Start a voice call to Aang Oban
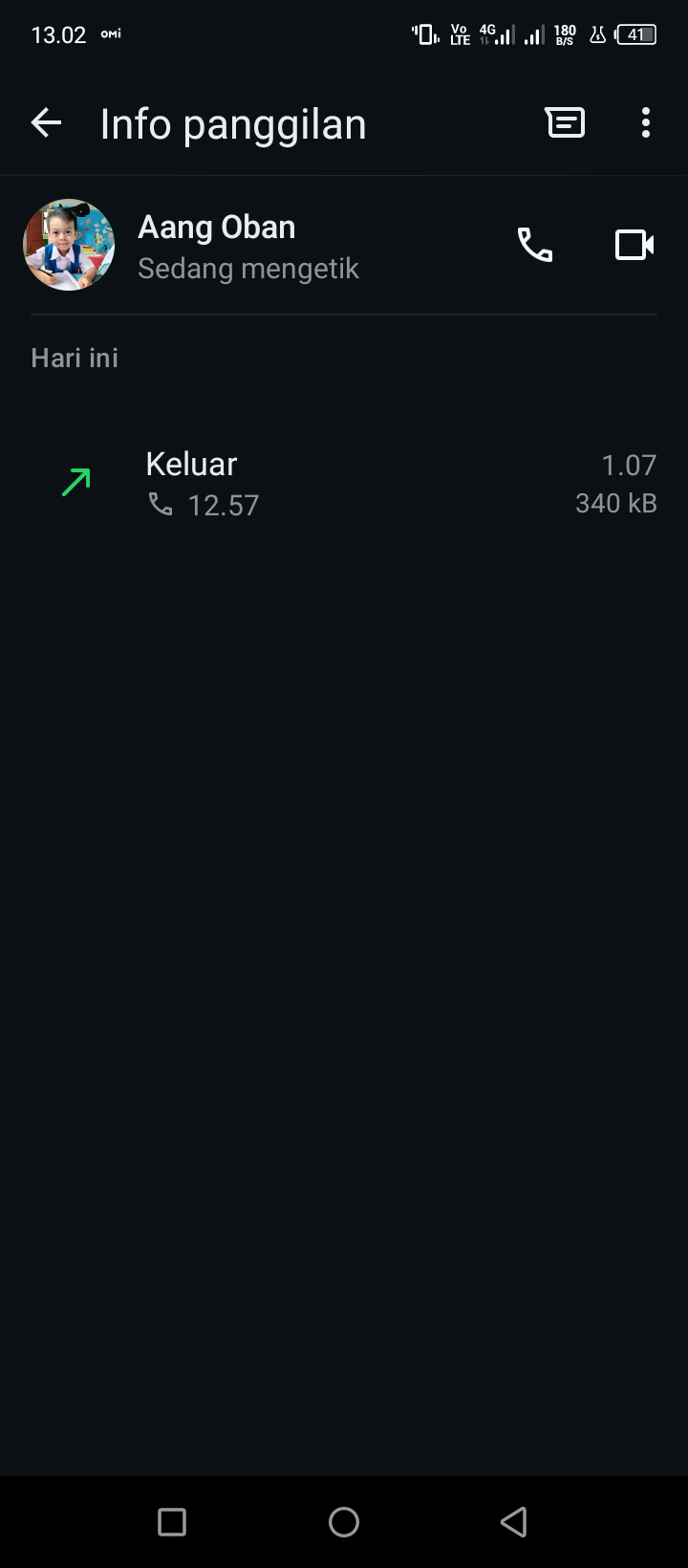Screen dimensions: 688x1568 pyautogui.click(x=535, y=245)
